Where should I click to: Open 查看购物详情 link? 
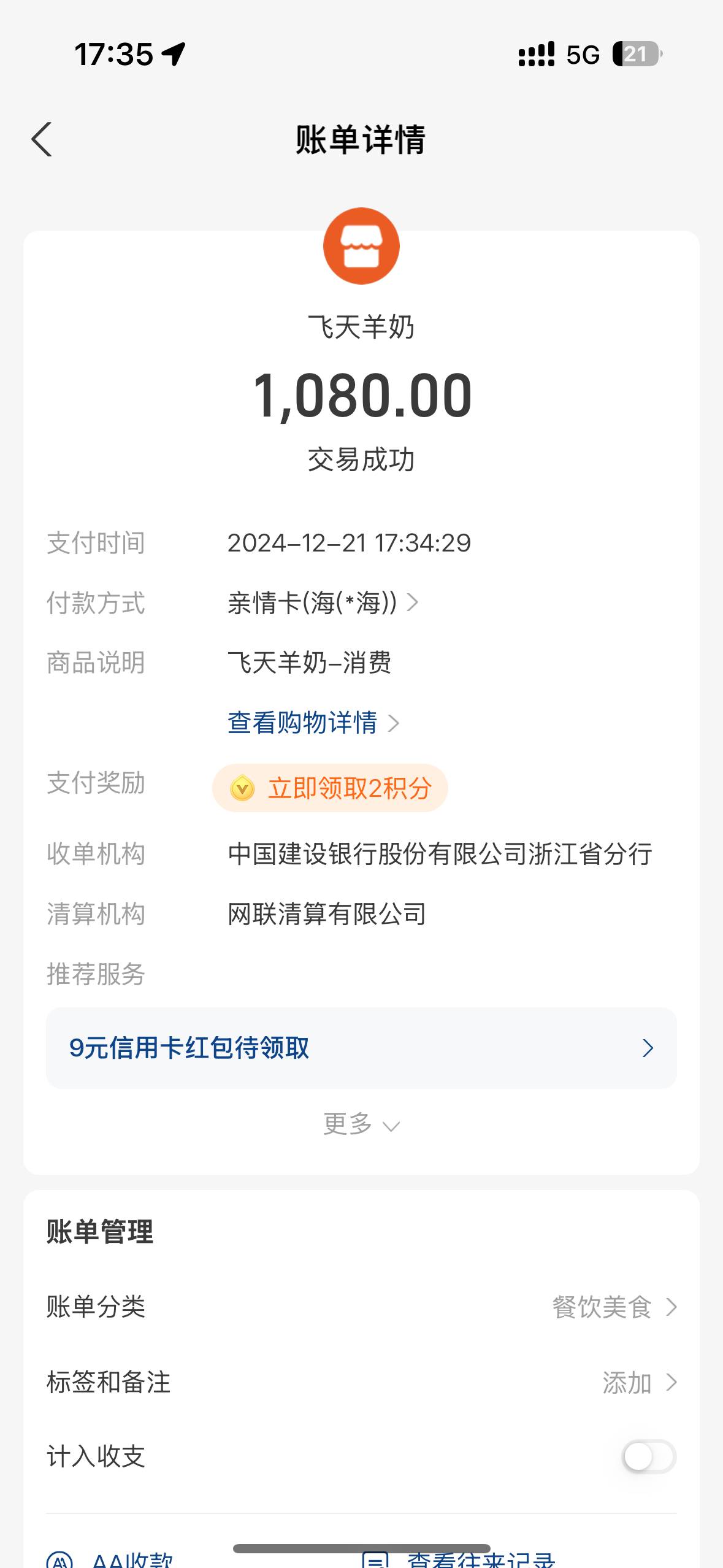pos(313,723)
